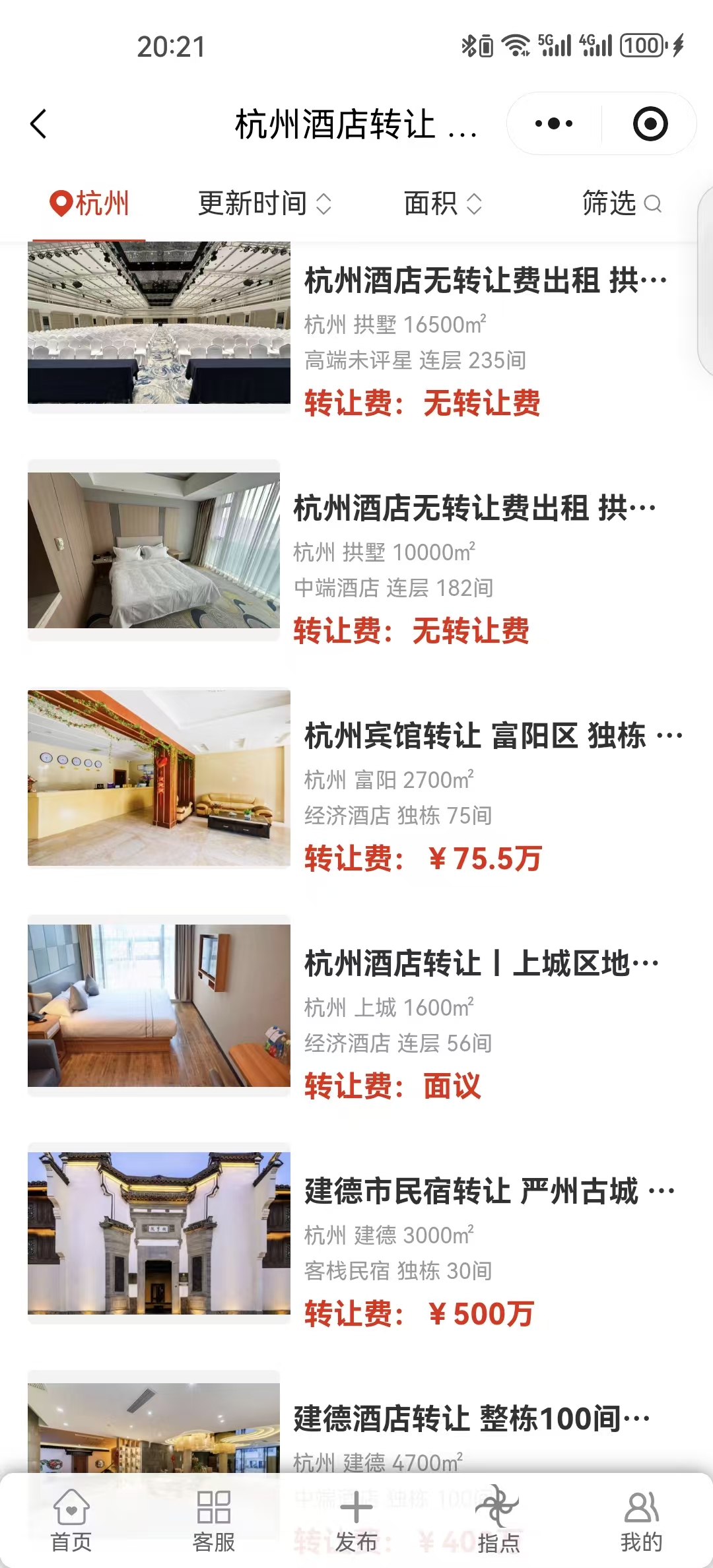
Task: Sort listings by 更新时间
Action: [x=264, y=203]
